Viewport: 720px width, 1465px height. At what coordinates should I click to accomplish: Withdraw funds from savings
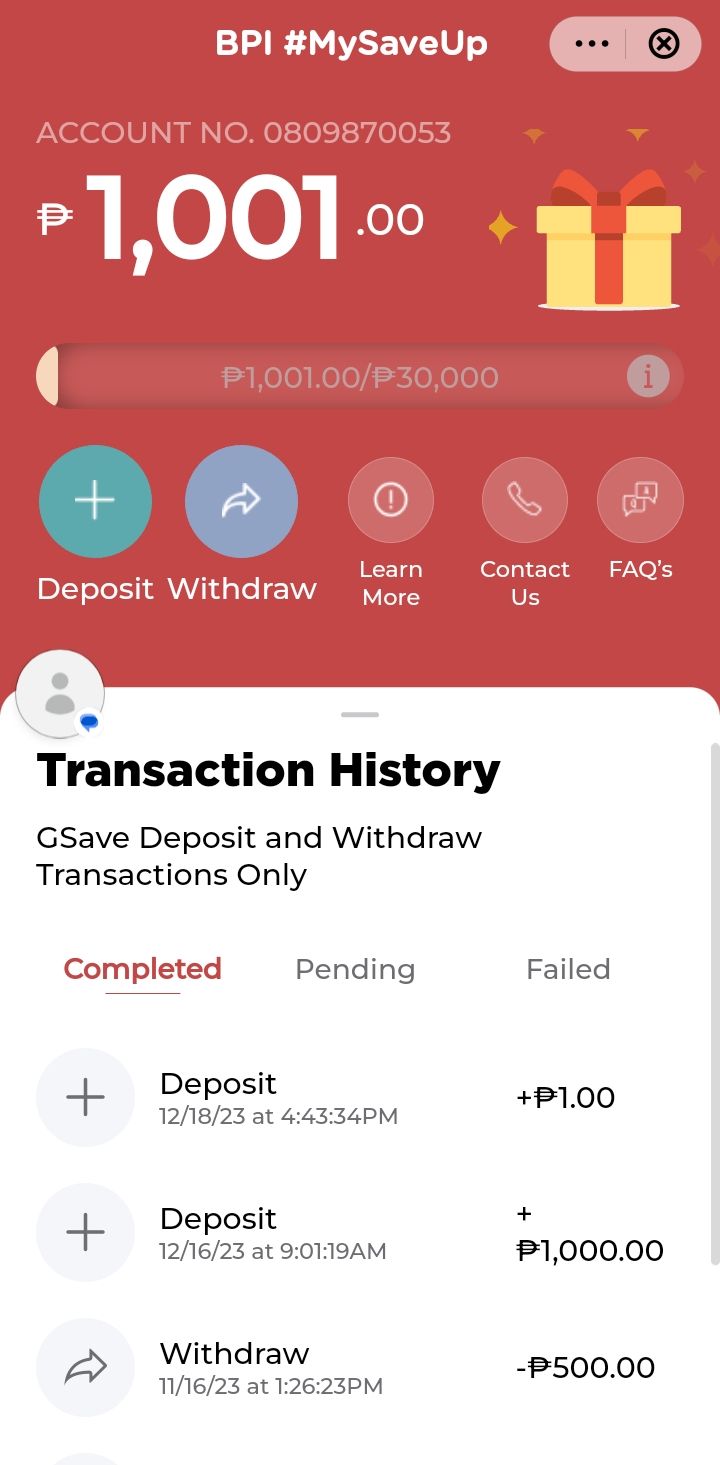click(241, 501)
